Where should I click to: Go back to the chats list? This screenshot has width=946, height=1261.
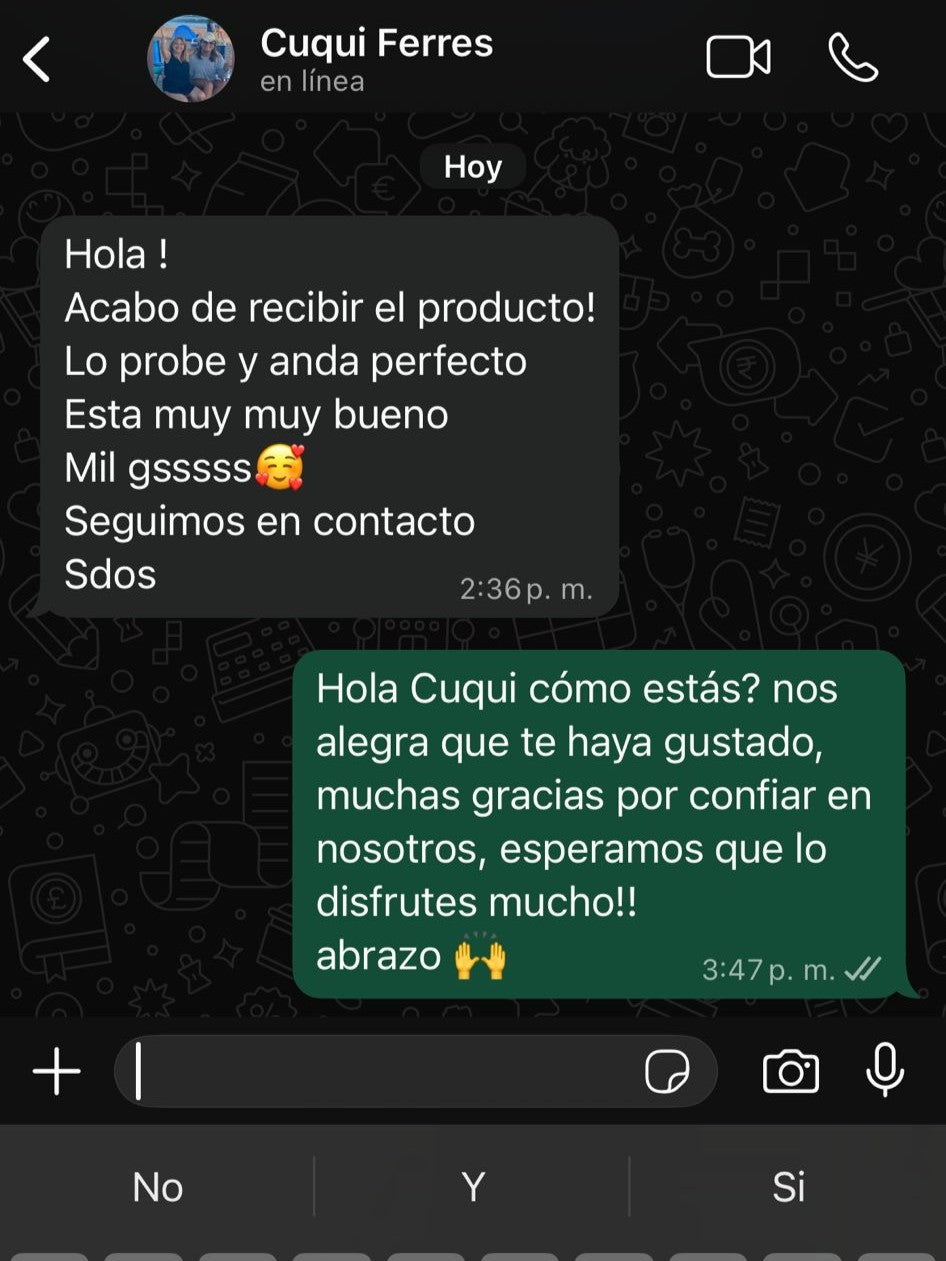coord(37,60)
